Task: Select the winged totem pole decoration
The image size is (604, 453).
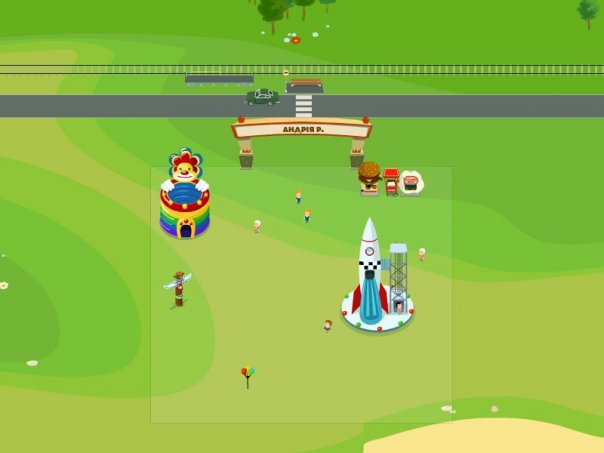Action: [x=178, y=288]
